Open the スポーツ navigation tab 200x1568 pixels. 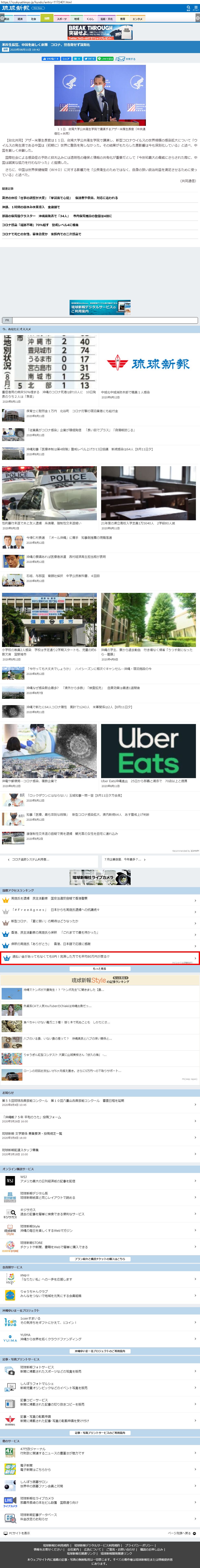62,19
